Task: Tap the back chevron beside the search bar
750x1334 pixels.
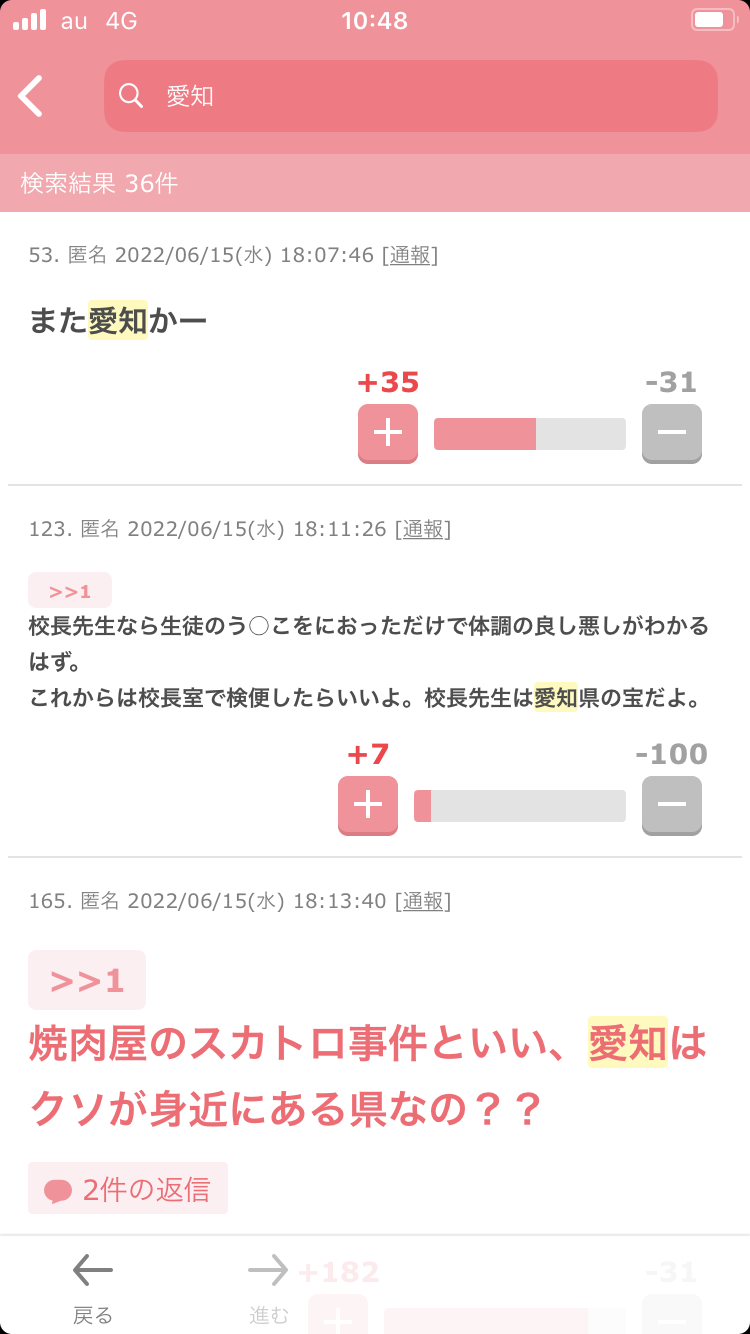Action: pos(31,96)
